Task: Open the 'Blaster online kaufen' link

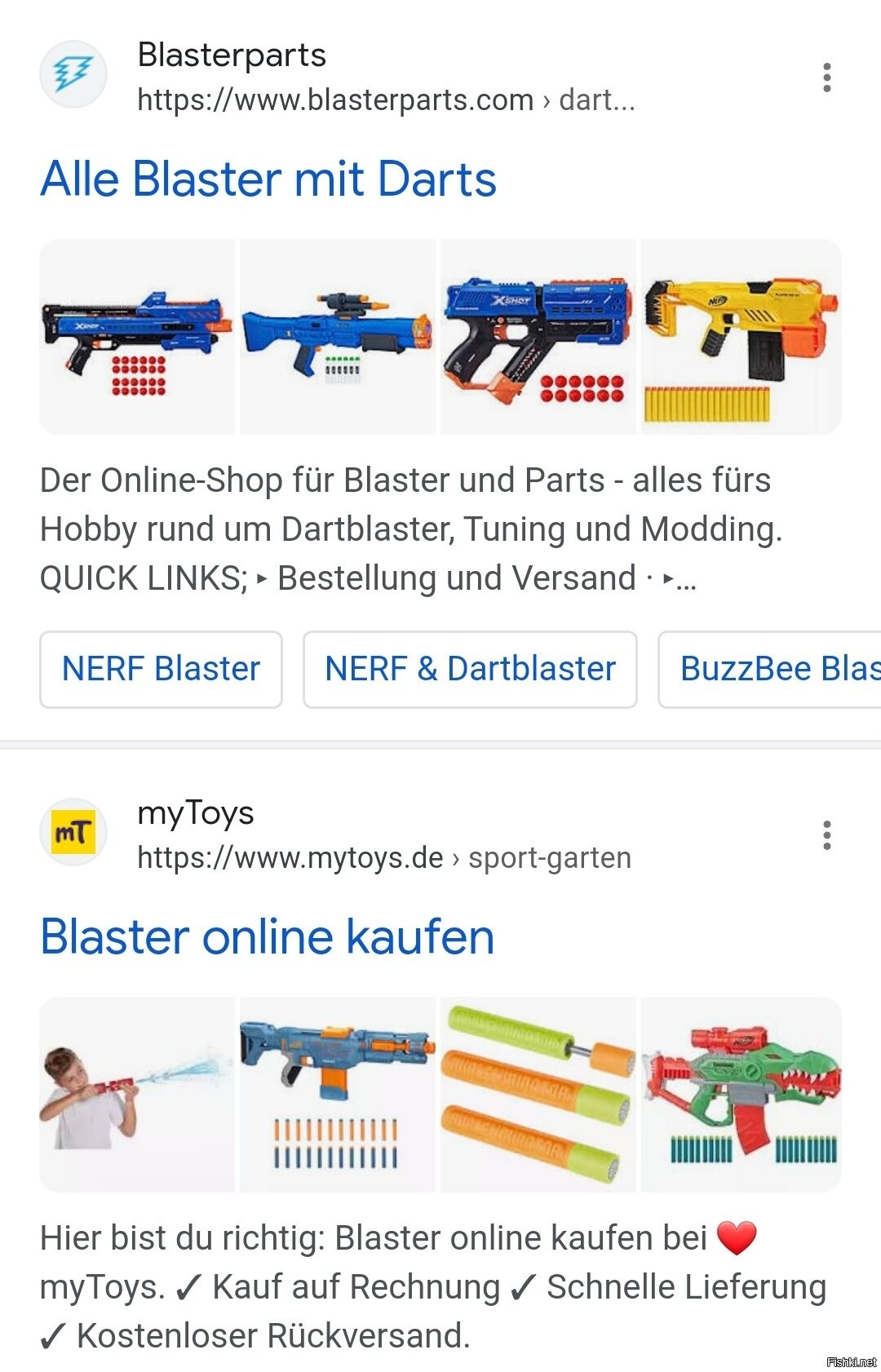Action: (x=267, y=936)
